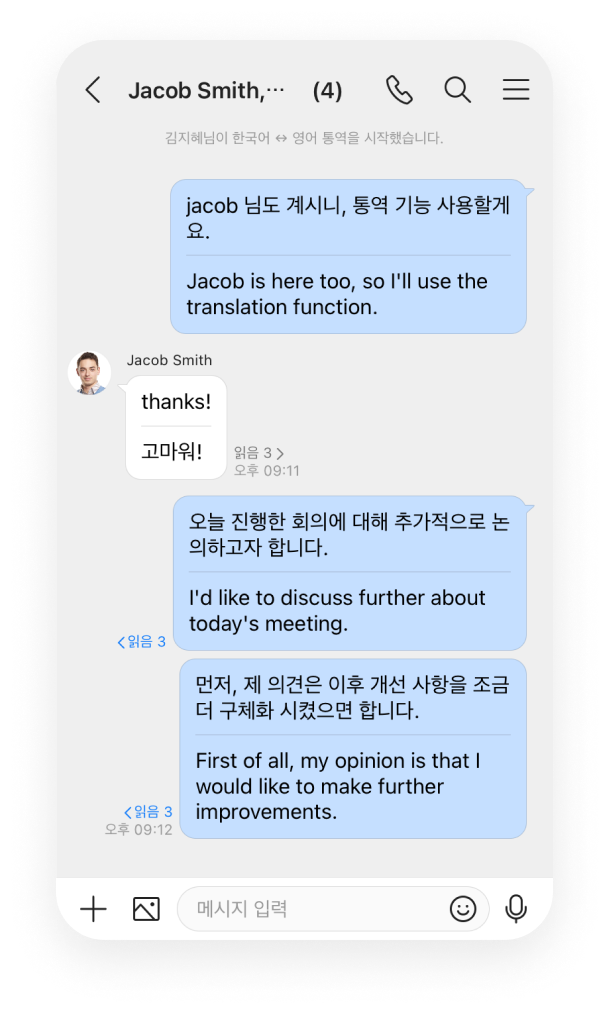Open Jacob Smith's profile photo
The width and height of the screenshot is (609, 1012).
[x=89, y=374]
